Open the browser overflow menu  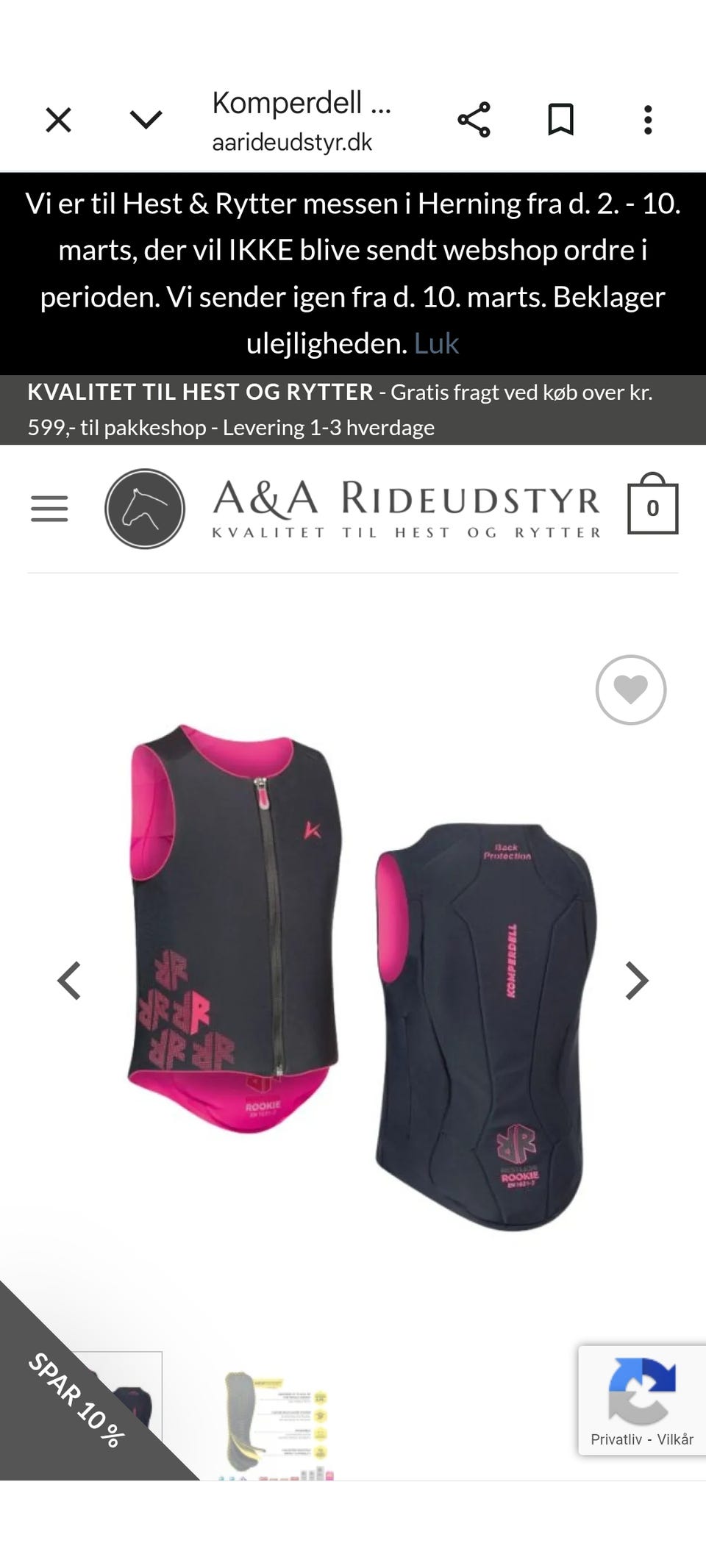[647, 120]
